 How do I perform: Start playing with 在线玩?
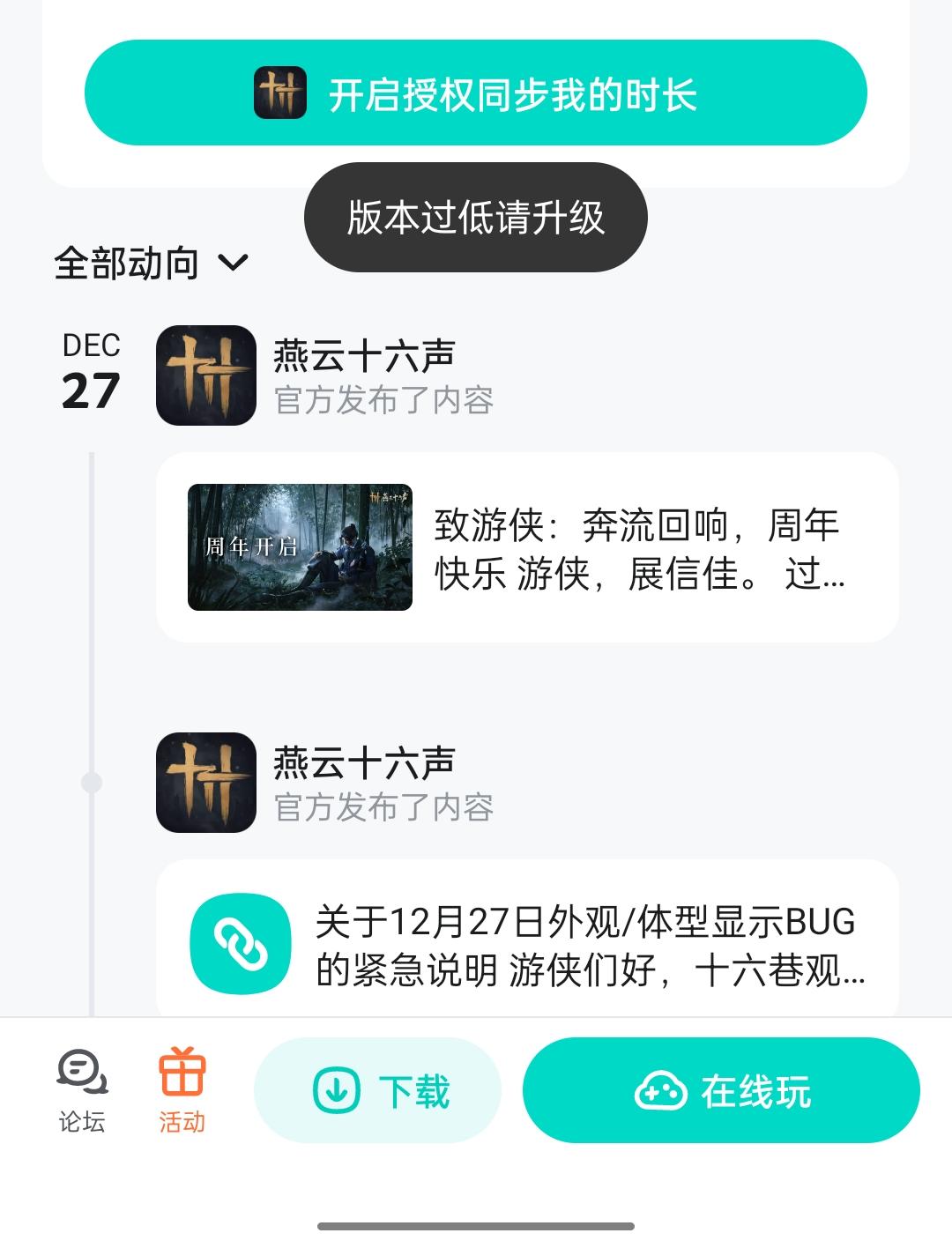pyautogui.click(x=721, y=1090)
